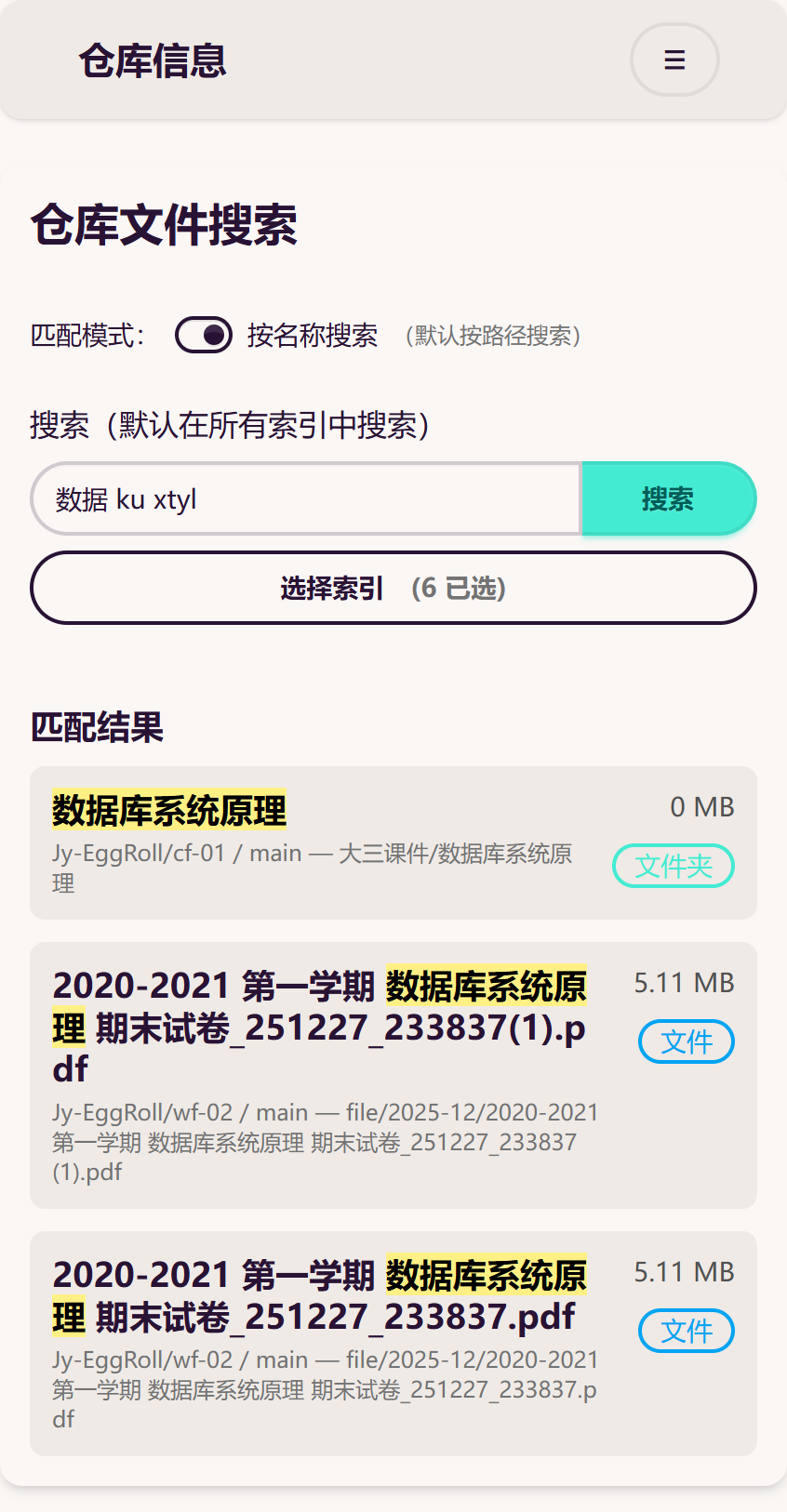This screenshot has height=1512, width=787.
Task: Click the 文件 badge on the first PDF result
Action: coord(686,1041)
